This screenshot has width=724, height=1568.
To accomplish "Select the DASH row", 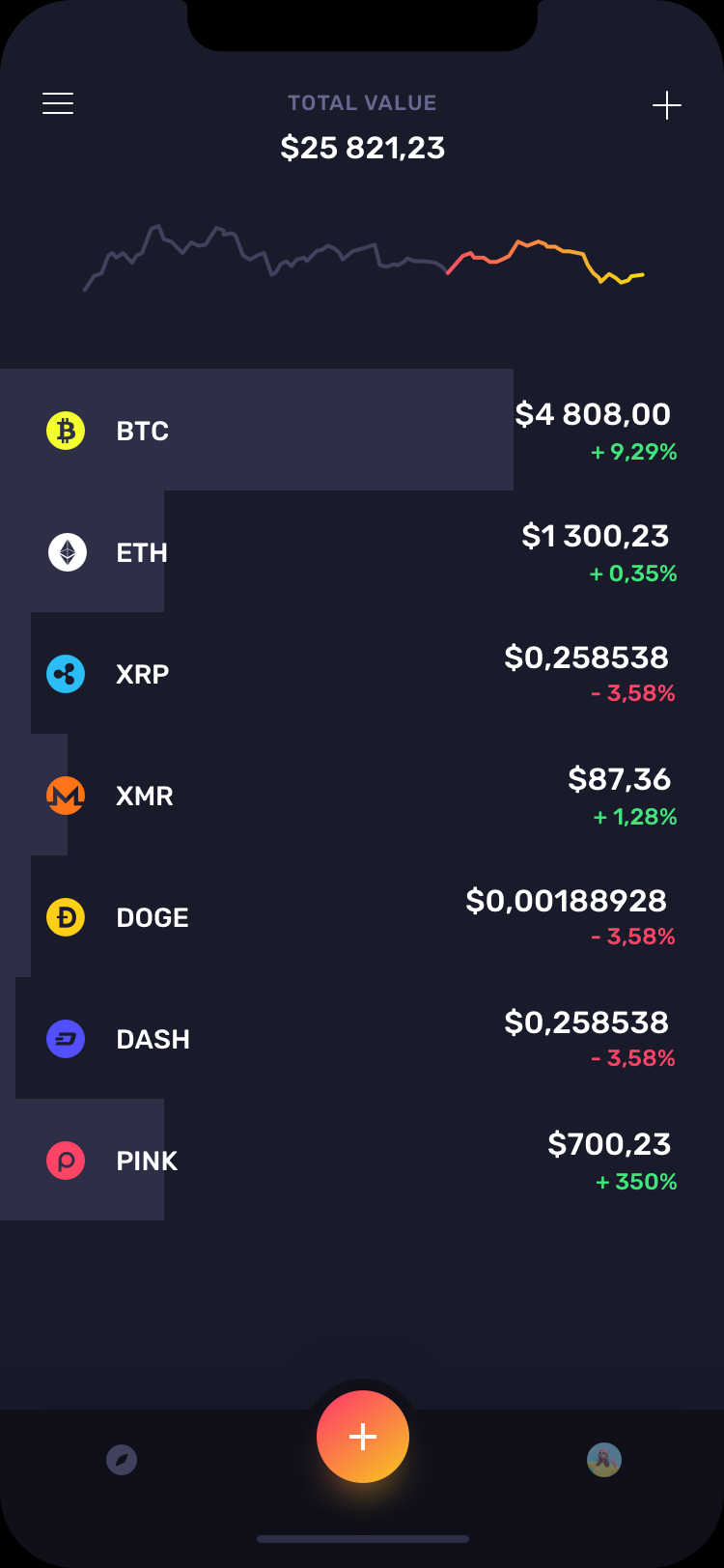I will [x=362, y=1038].
